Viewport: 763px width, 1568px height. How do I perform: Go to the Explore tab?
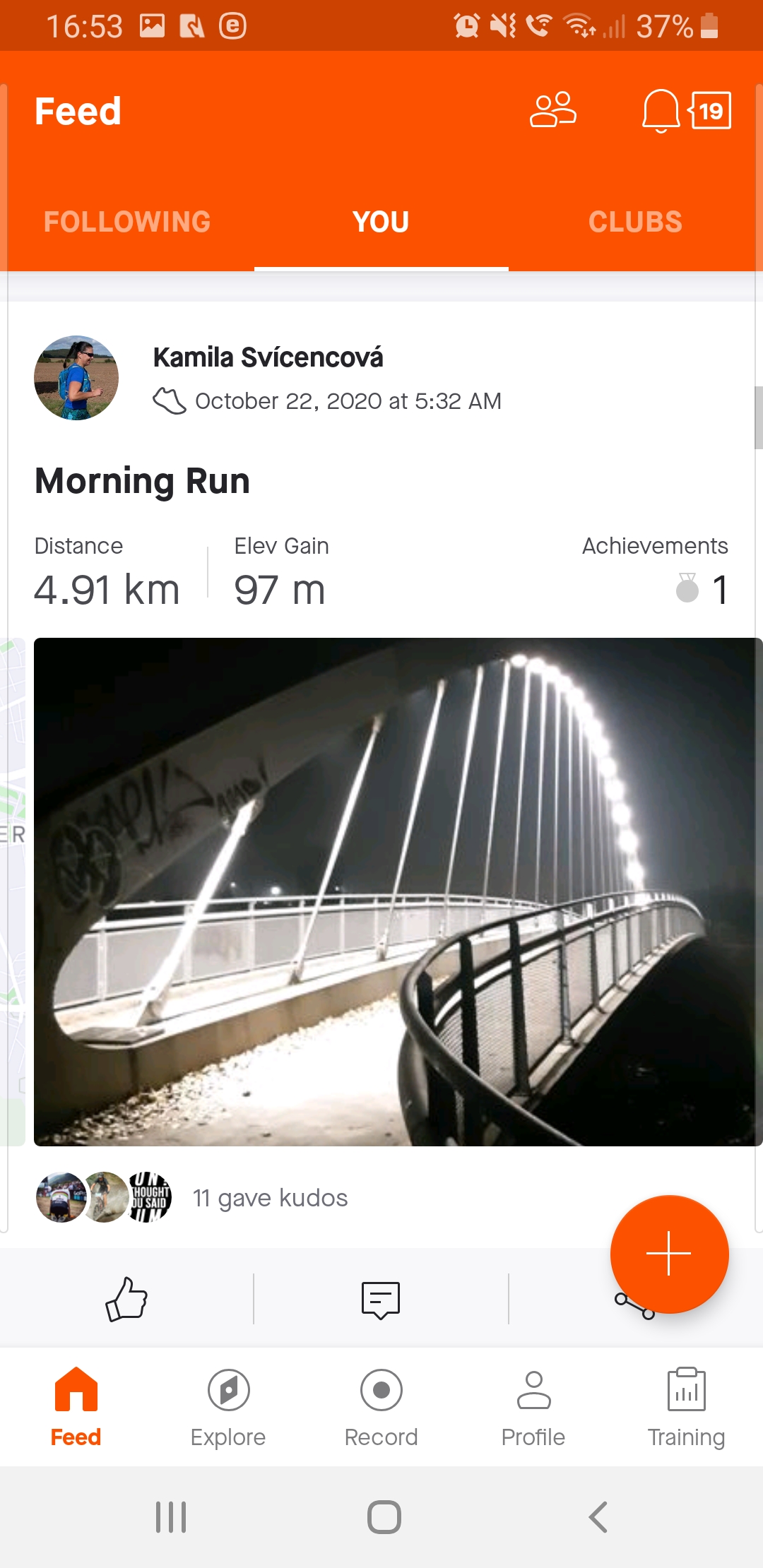(x=228, y=1407)
